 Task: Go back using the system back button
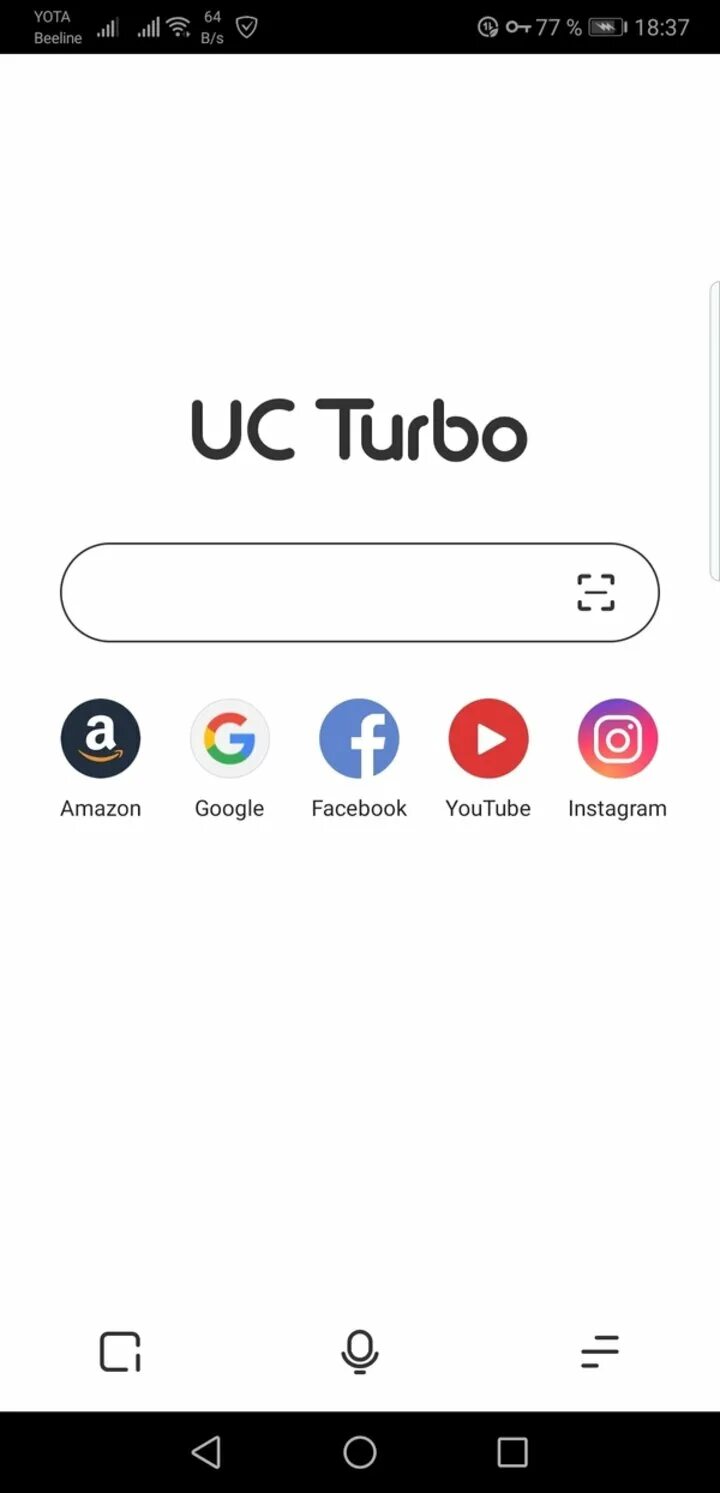point(206,1452)
